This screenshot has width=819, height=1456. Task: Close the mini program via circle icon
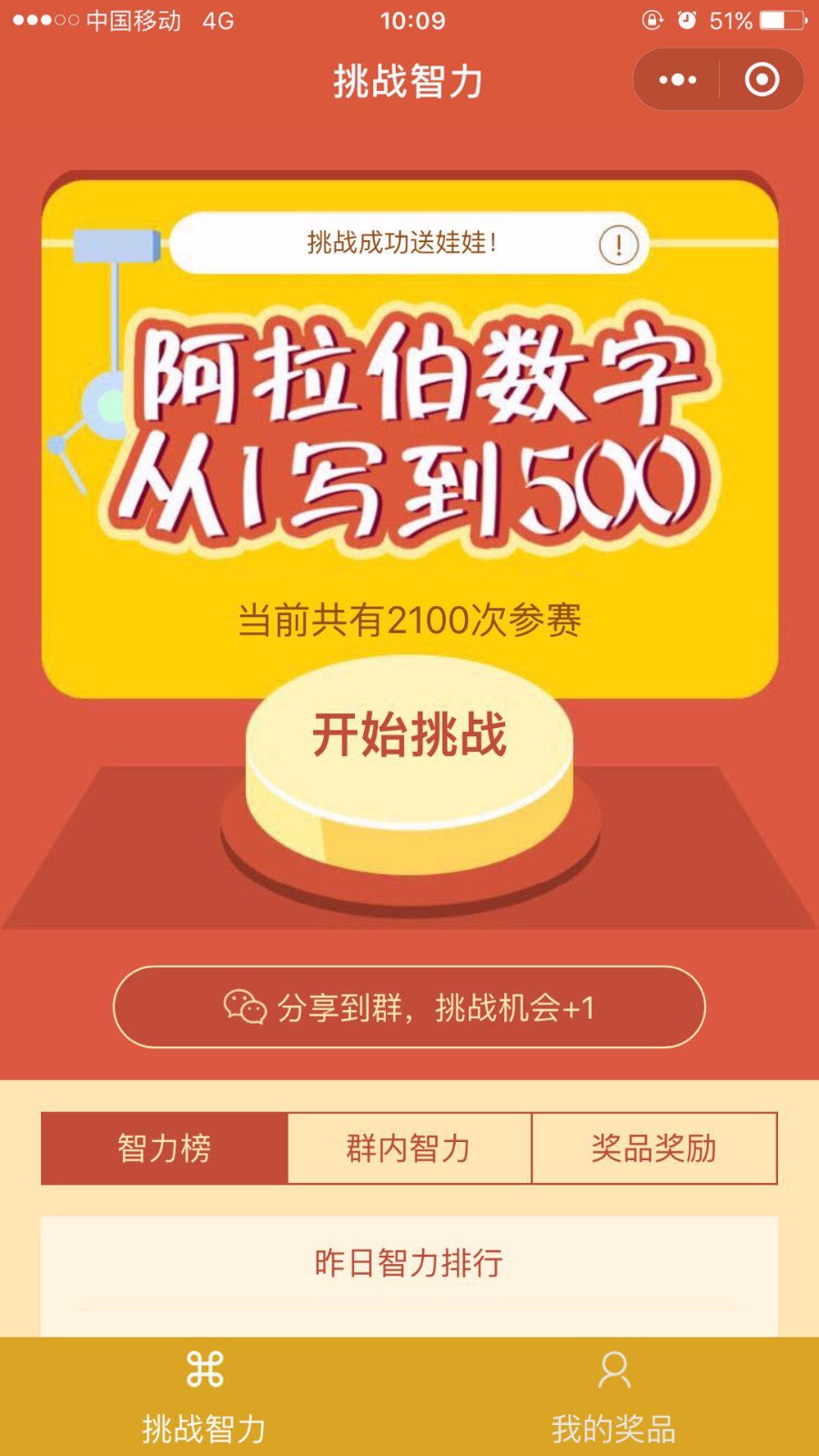coord(762,80)
